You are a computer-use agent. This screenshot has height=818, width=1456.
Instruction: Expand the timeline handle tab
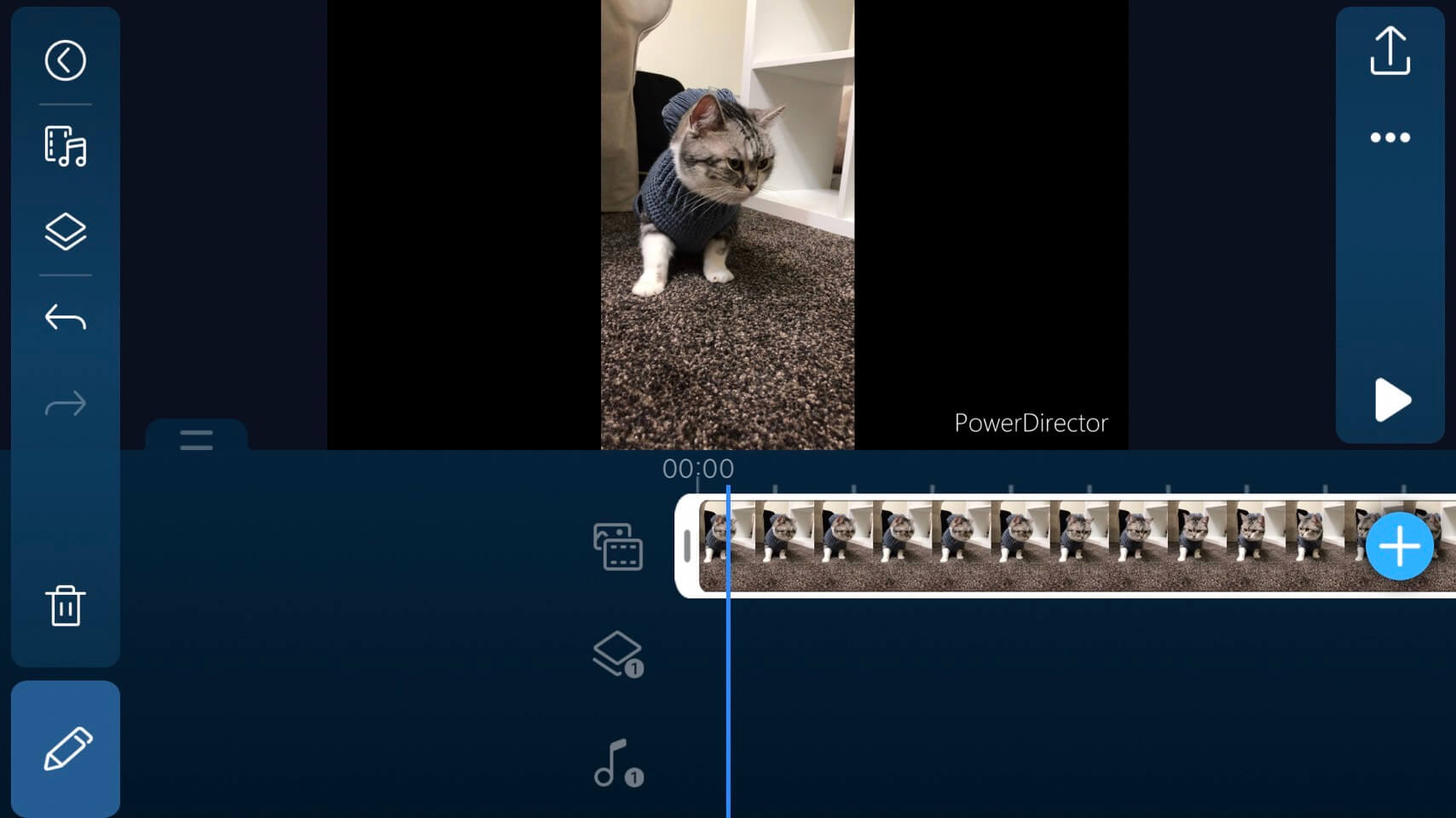click(196, 440)
